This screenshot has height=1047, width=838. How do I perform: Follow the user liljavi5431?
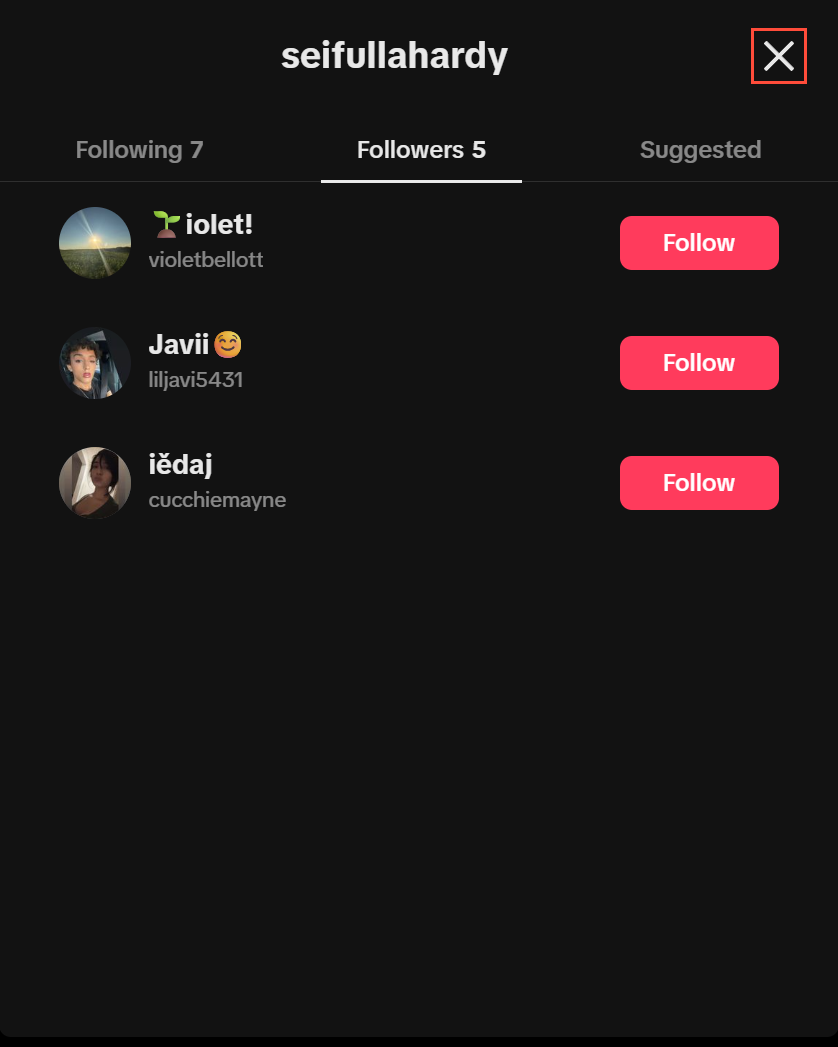pyautogui.click(x=699, y=363)
